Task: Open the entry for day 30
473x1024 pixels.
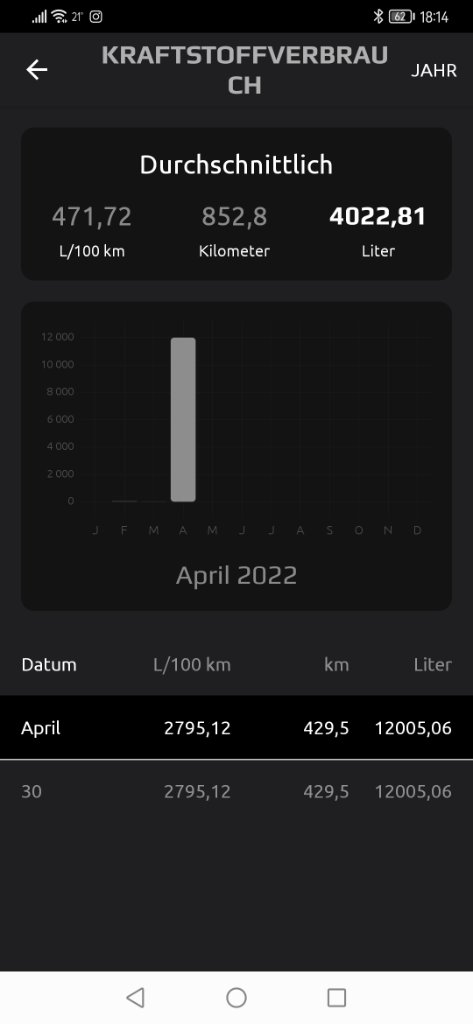Action: [236, 792]
